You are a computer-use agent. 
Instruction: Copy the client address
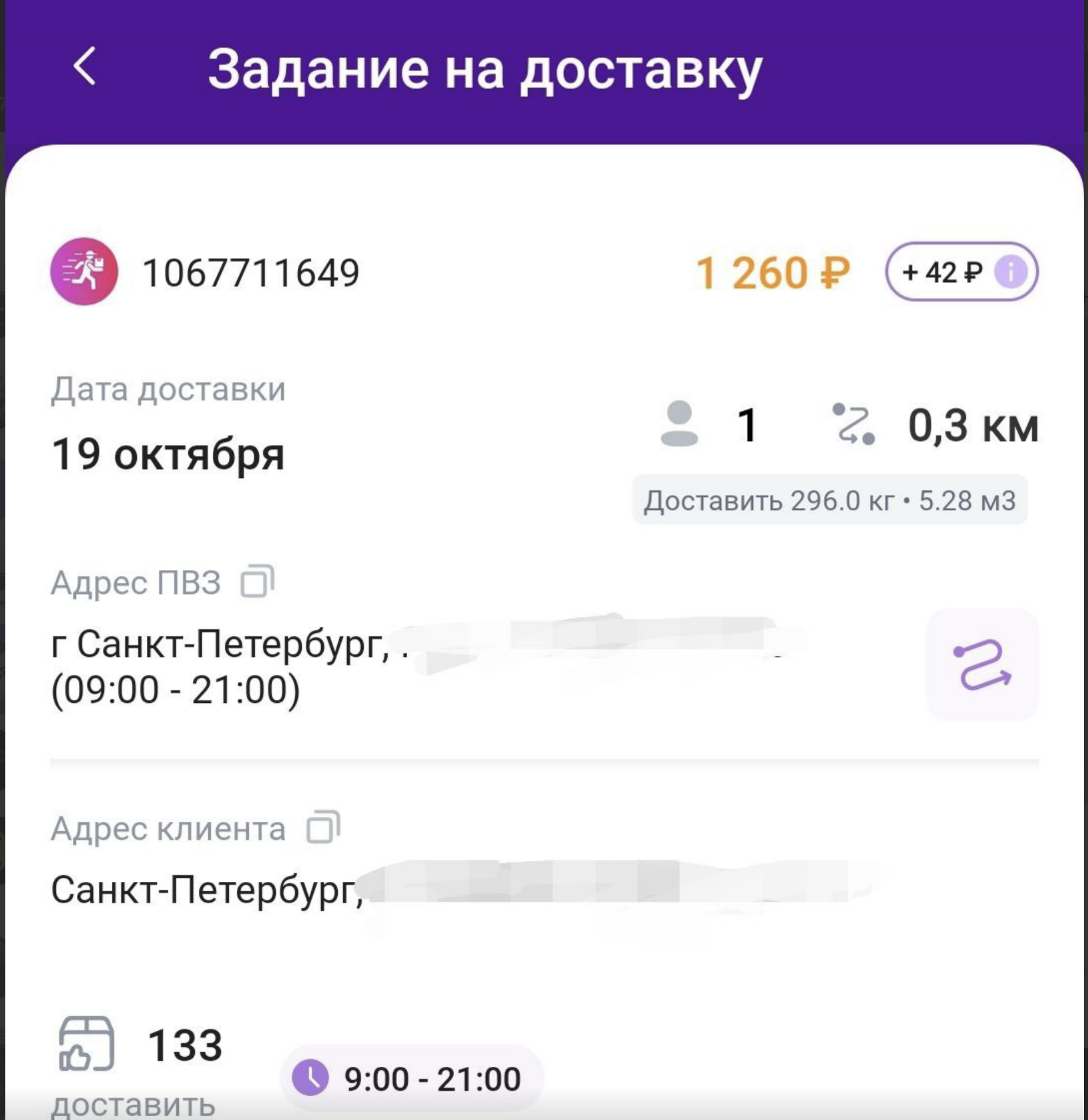(x=323, y=827)
